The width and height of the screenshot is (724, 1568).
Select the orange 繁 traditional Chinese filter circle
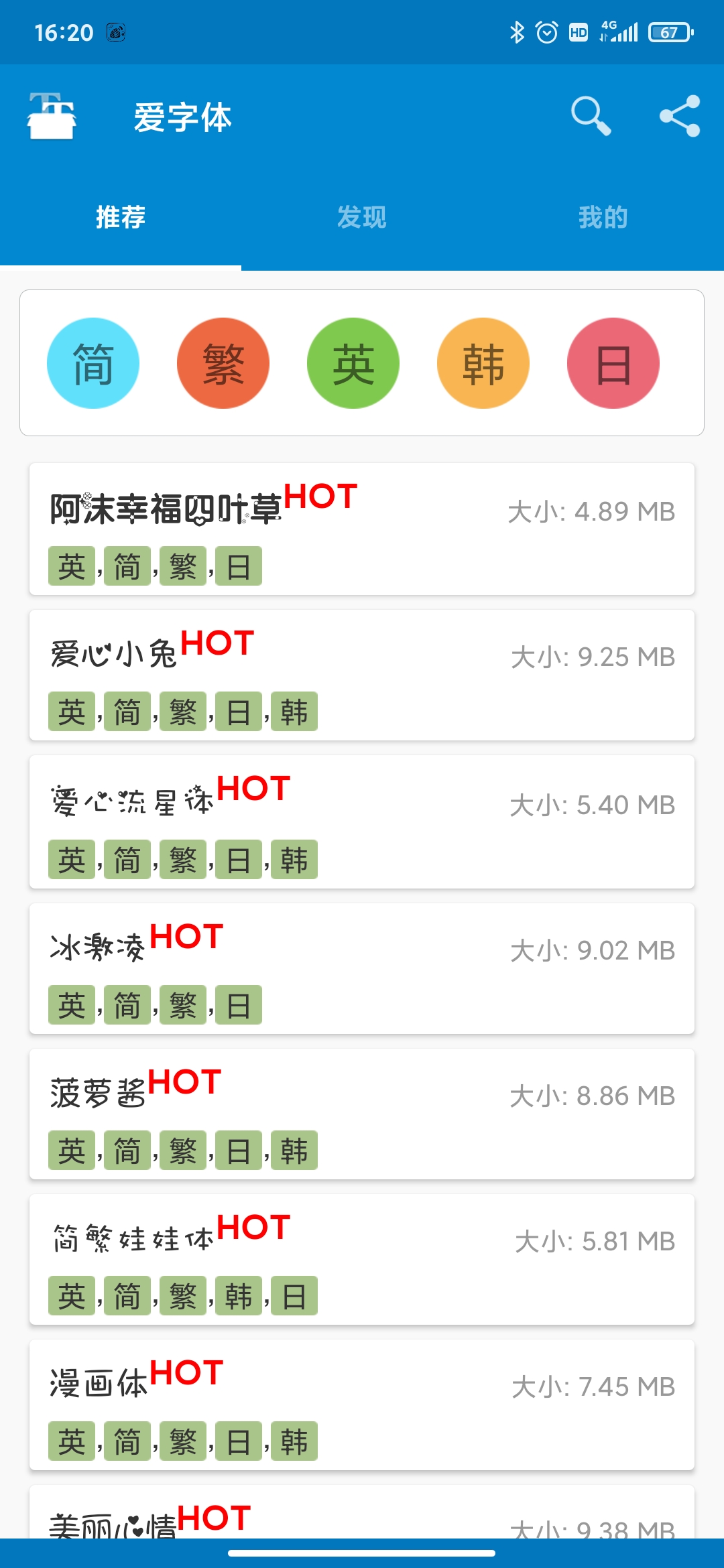[223, 363]
